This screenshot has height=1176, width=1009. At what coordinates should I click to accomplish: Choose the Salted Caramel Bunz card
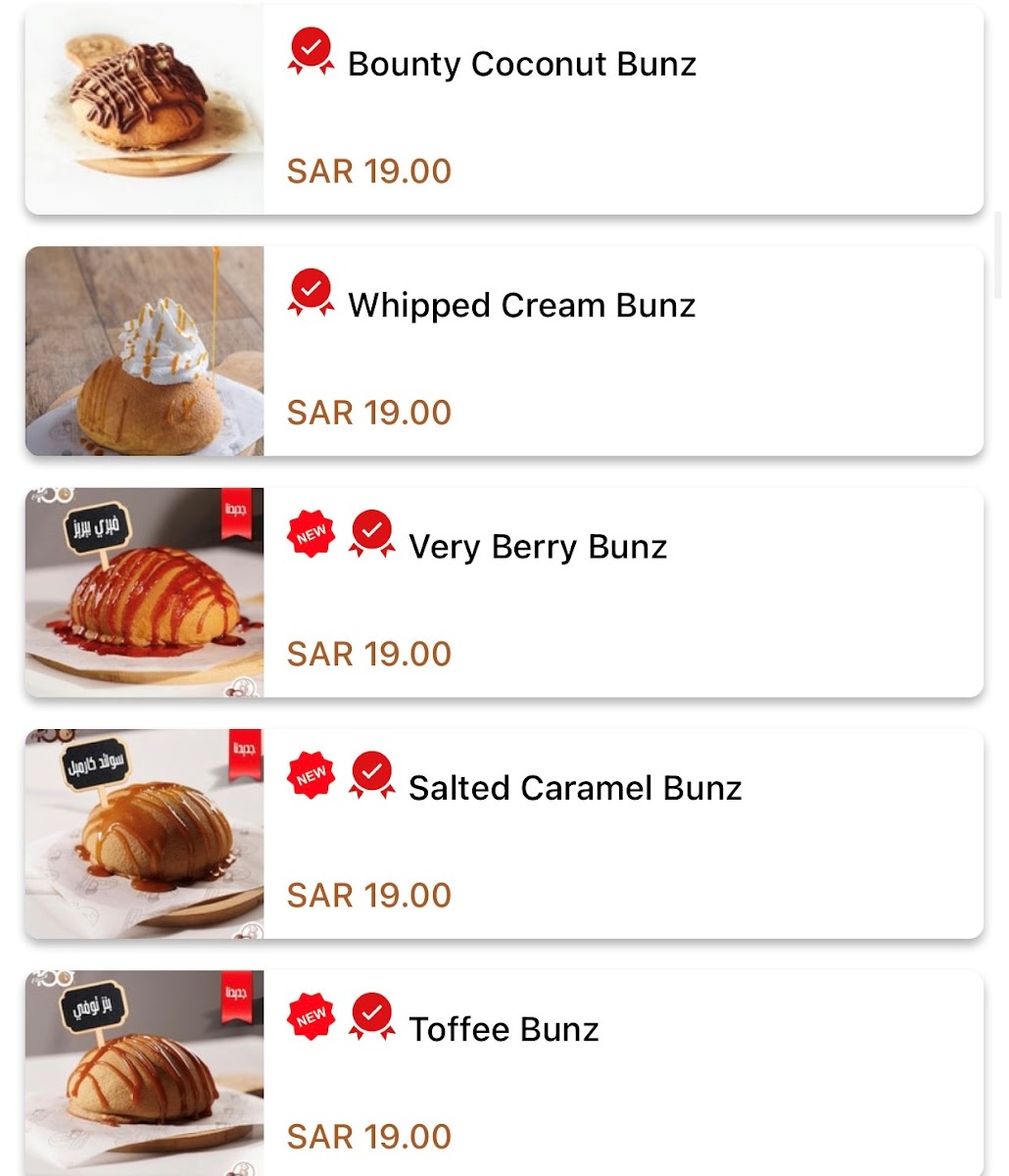[x=574, y=789]
